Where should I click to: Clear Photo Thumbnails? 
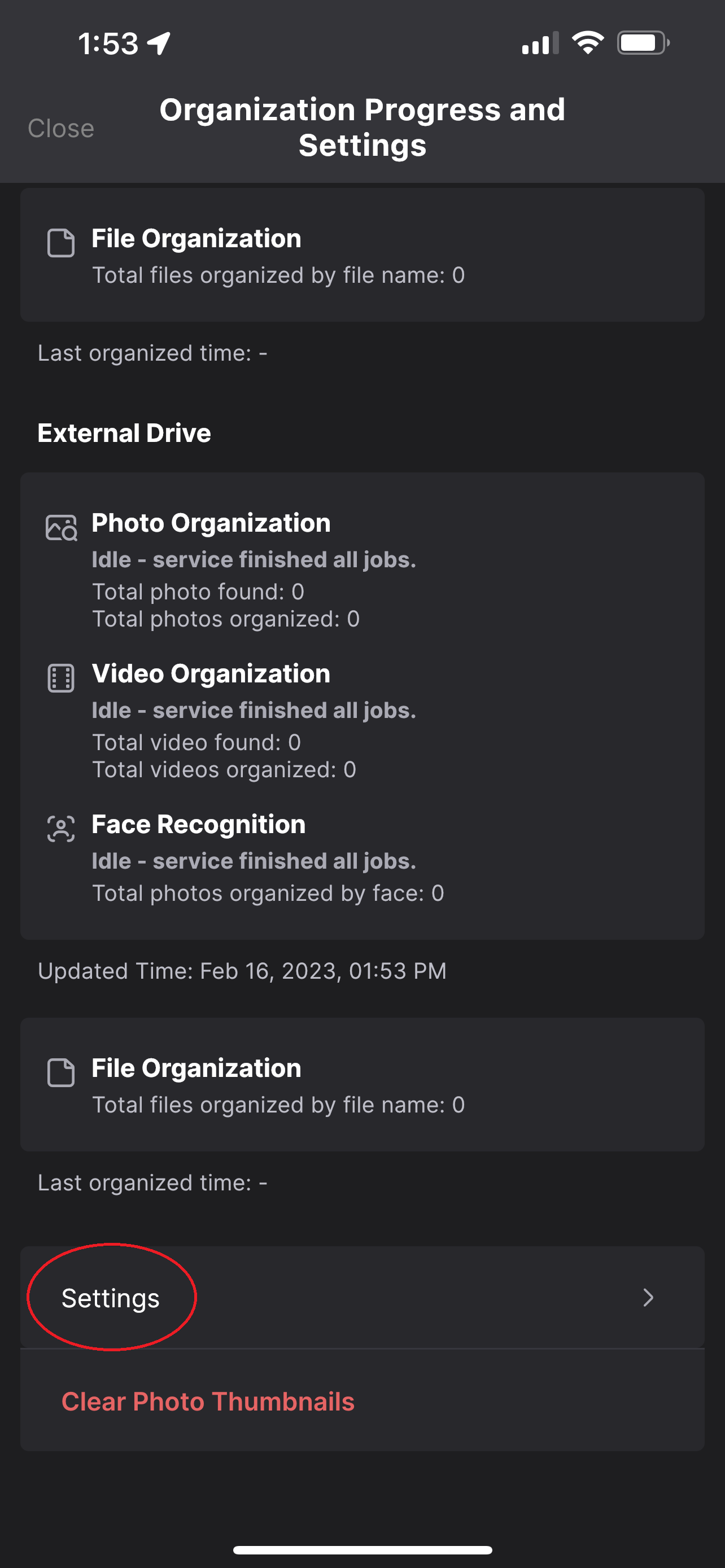pyautogui.click(x=362, y=1400)
